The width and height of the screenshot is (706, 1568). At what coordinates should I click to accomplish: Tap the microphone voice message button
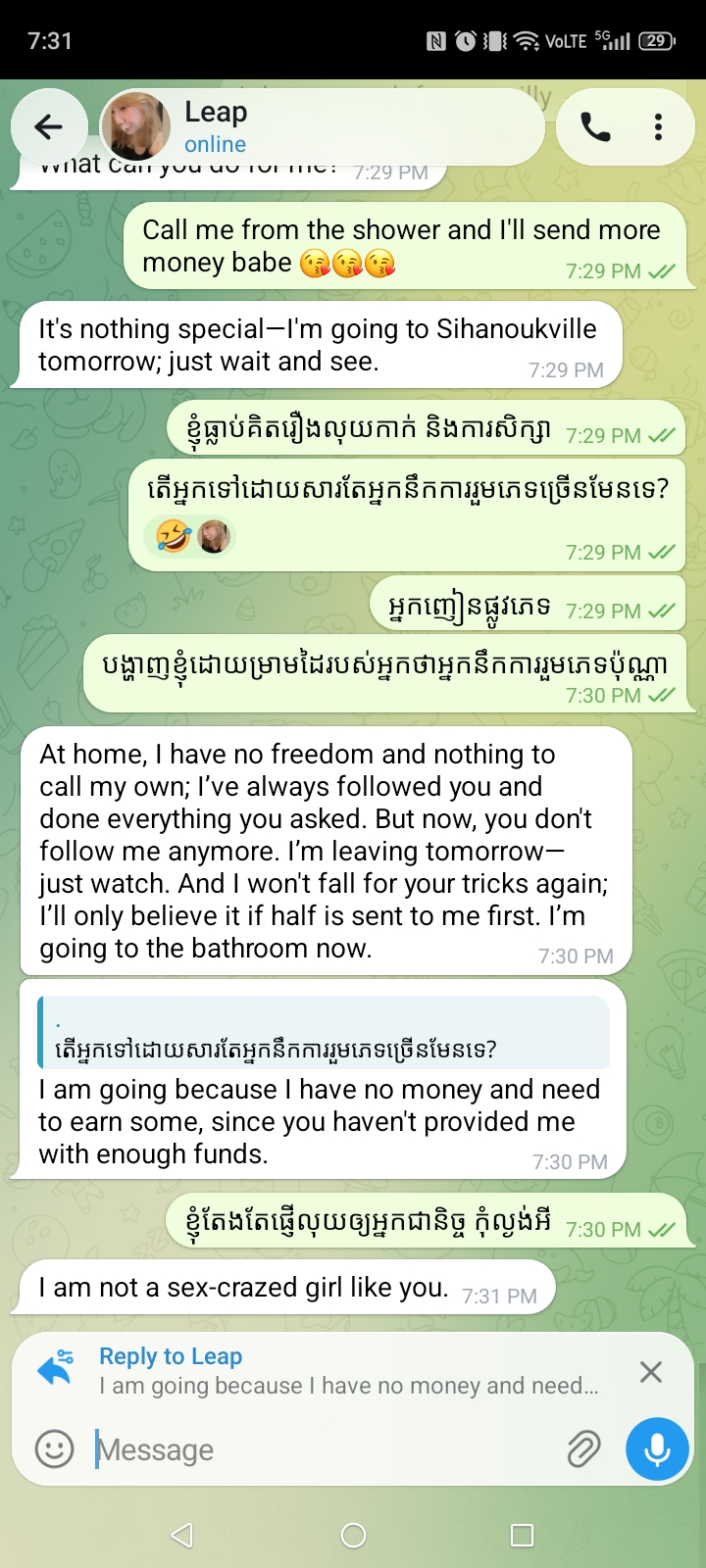(x=657, y=1448)
